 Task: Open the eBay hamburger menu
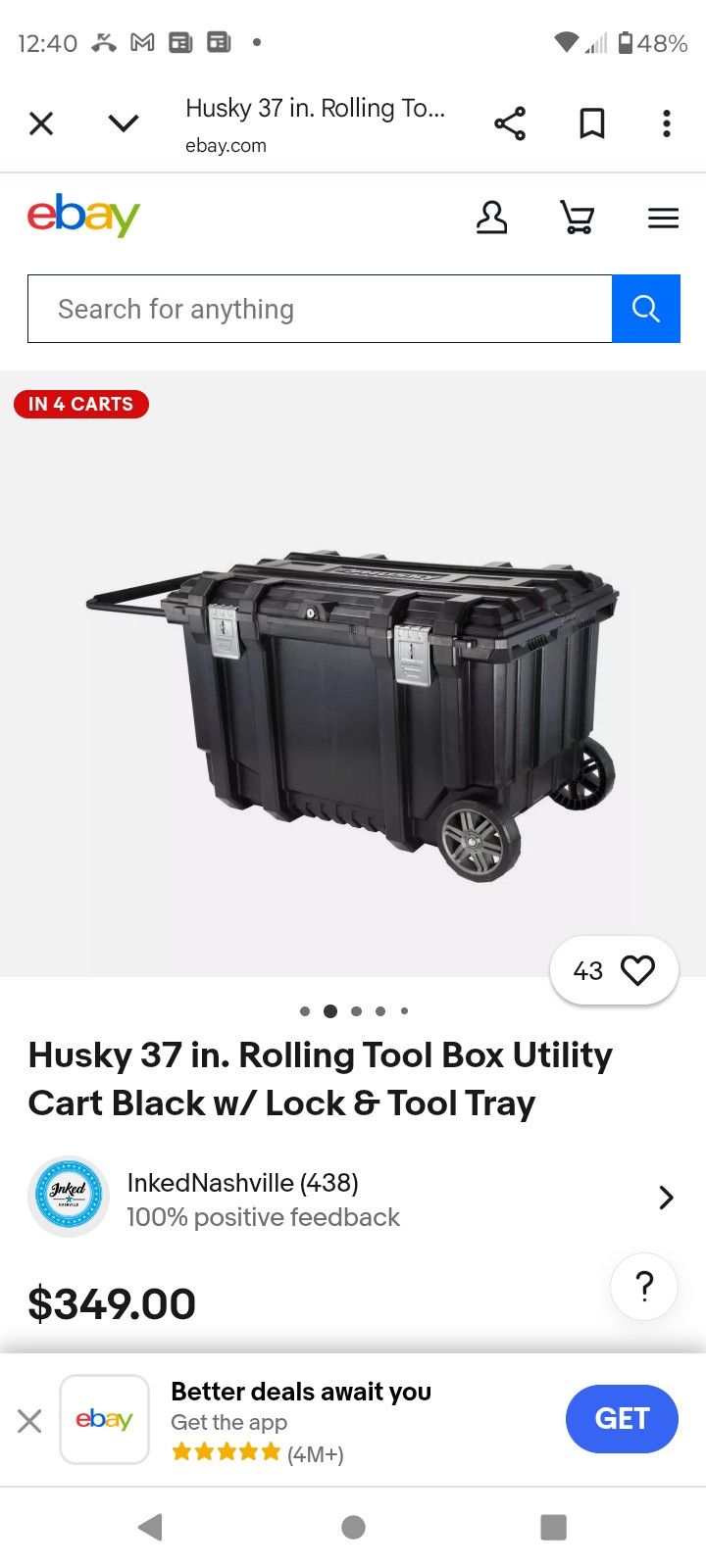pos(663,218)
